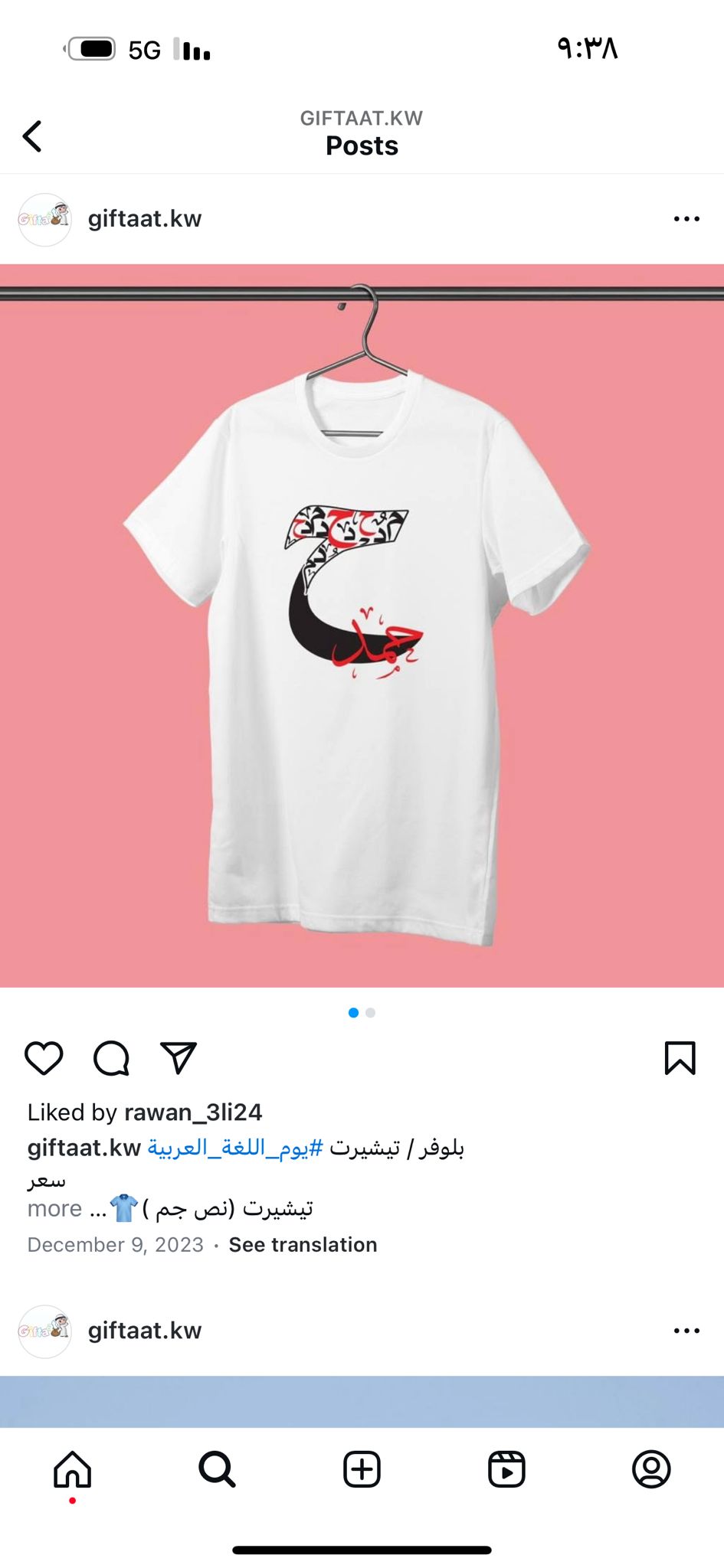This screenshot has height=1568, width=724.
Task: Share the t-shirt post
Action: coord(179,1058)
